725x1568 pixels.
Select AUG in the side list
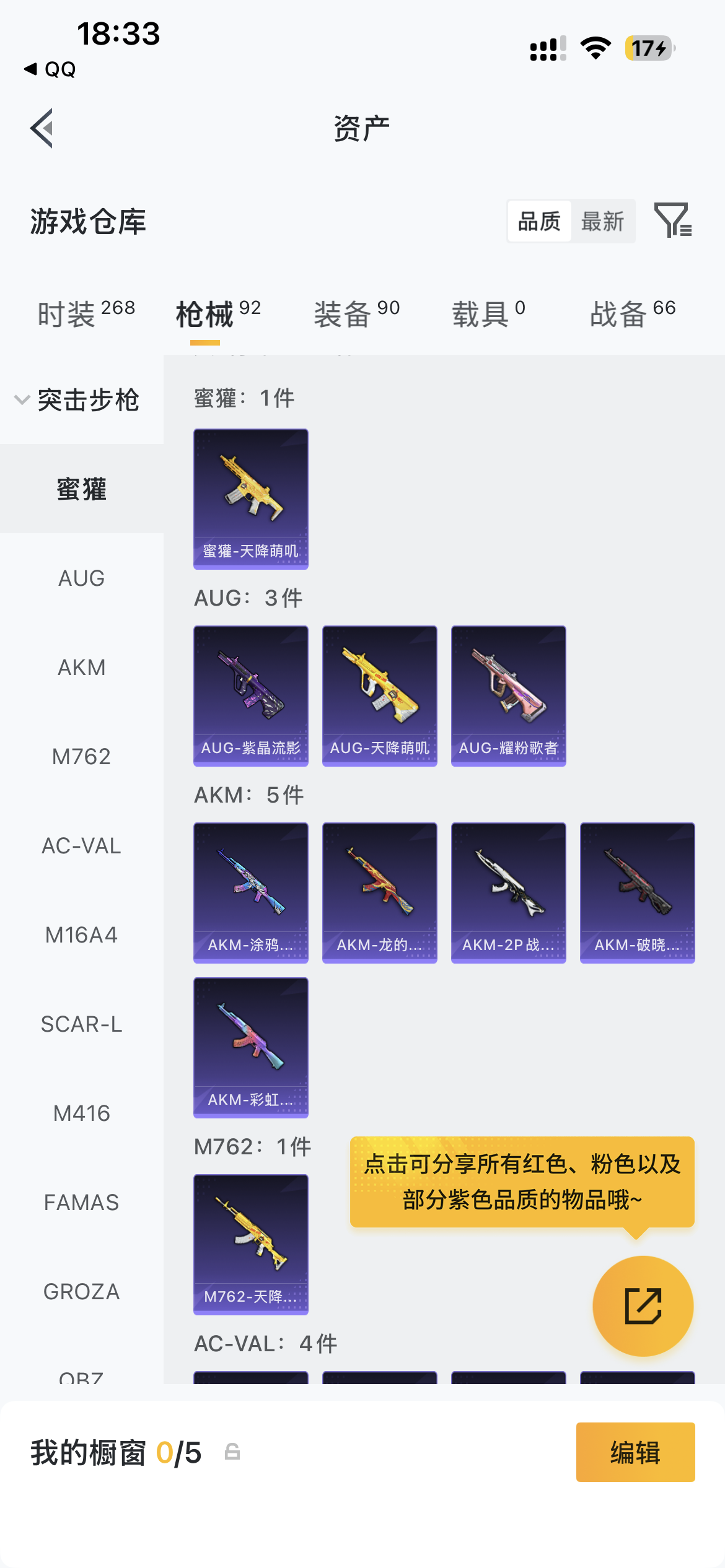pos(82,578)
